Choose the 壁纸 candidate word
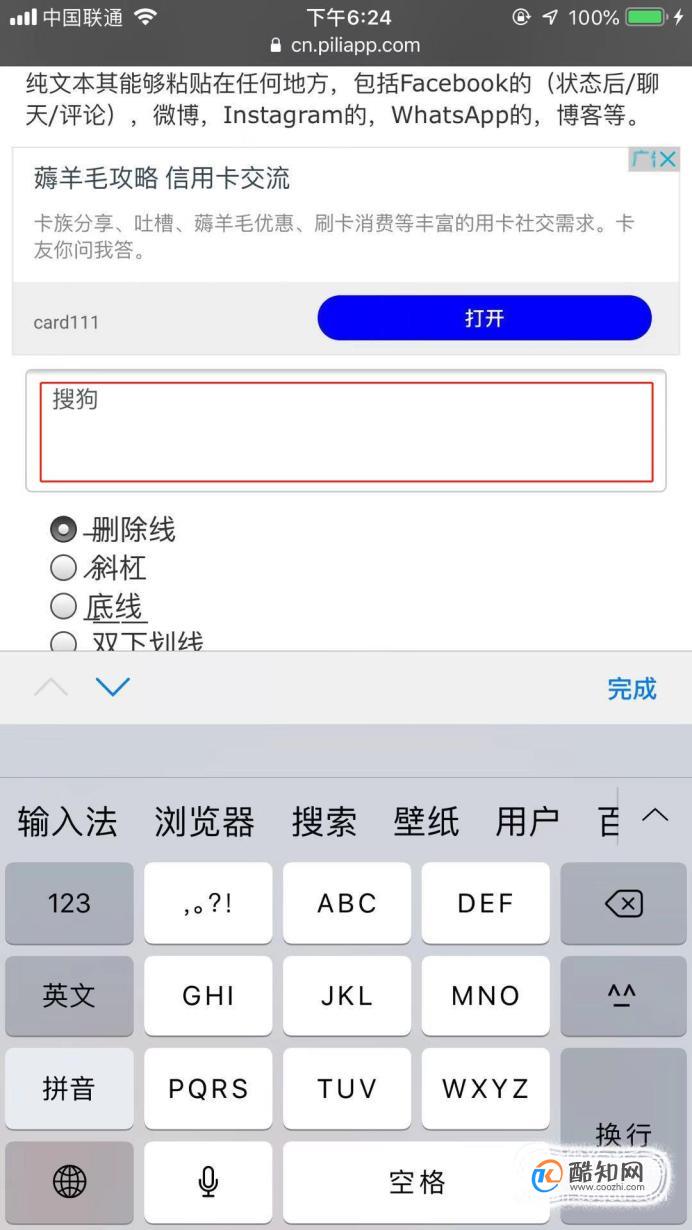The image size is (692, 1230). point(427,822)
